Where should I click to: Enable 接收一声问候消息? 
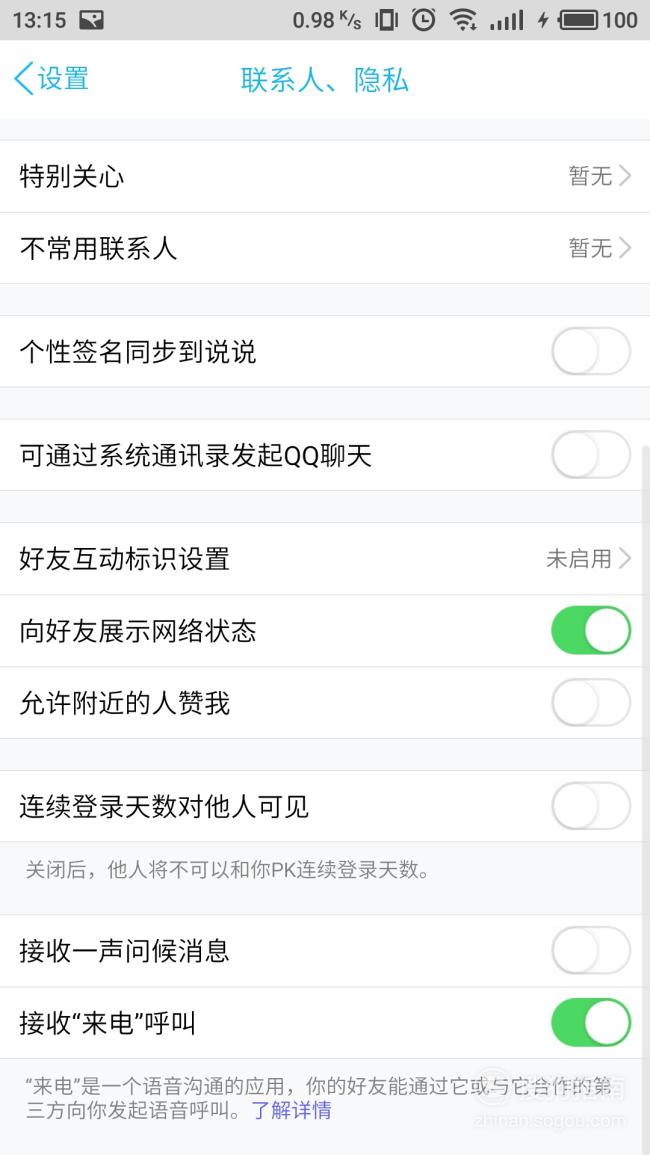coord(591,950)
